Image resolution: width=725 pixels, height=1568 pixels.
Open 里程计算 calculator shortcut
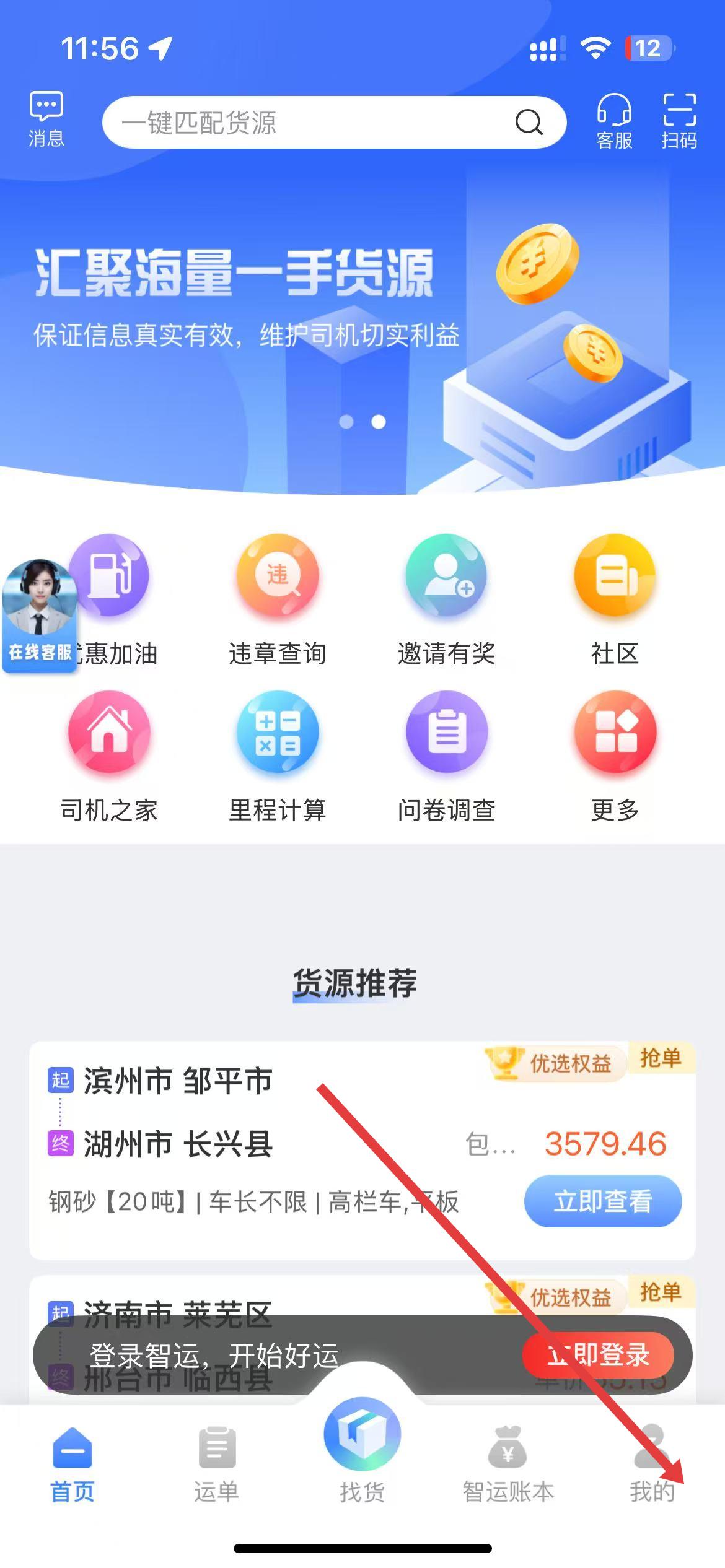(x=278, y=756)
